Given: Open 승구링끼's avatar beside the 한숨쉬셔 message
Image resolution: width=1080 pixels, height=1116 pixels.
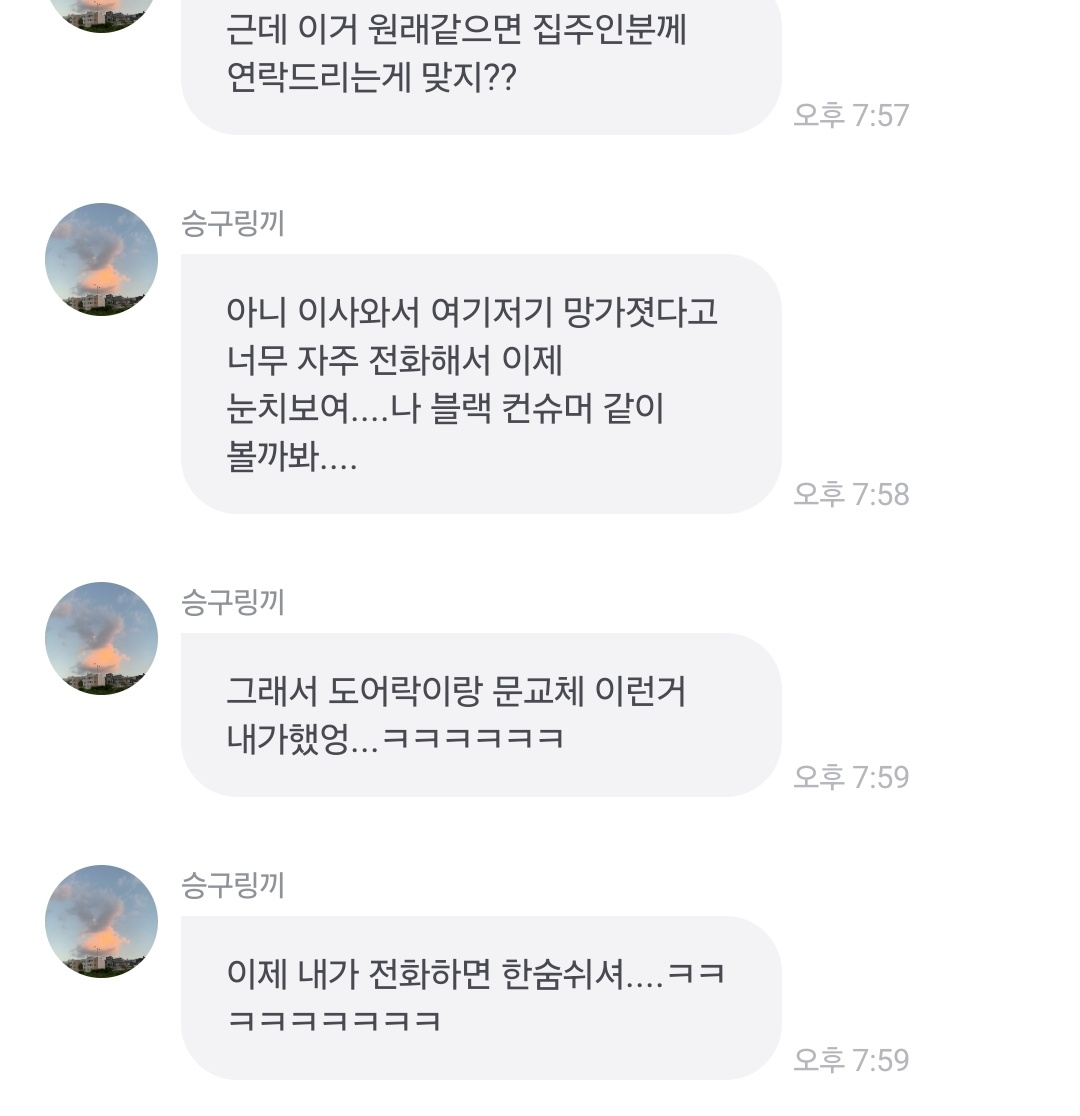Looking at the screenshot, I should 101,922.
